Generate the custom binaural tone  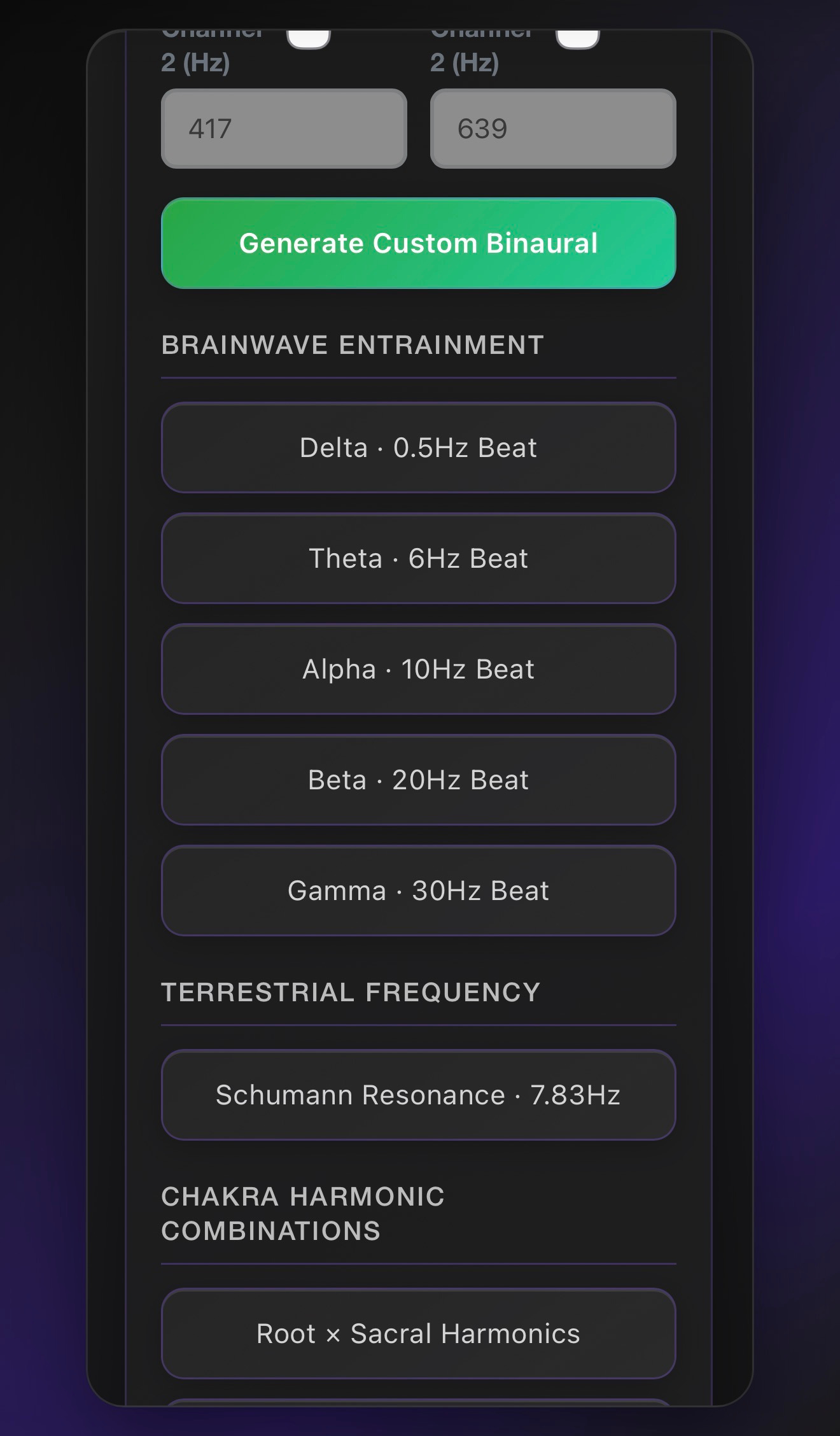(x=418, y=243)
